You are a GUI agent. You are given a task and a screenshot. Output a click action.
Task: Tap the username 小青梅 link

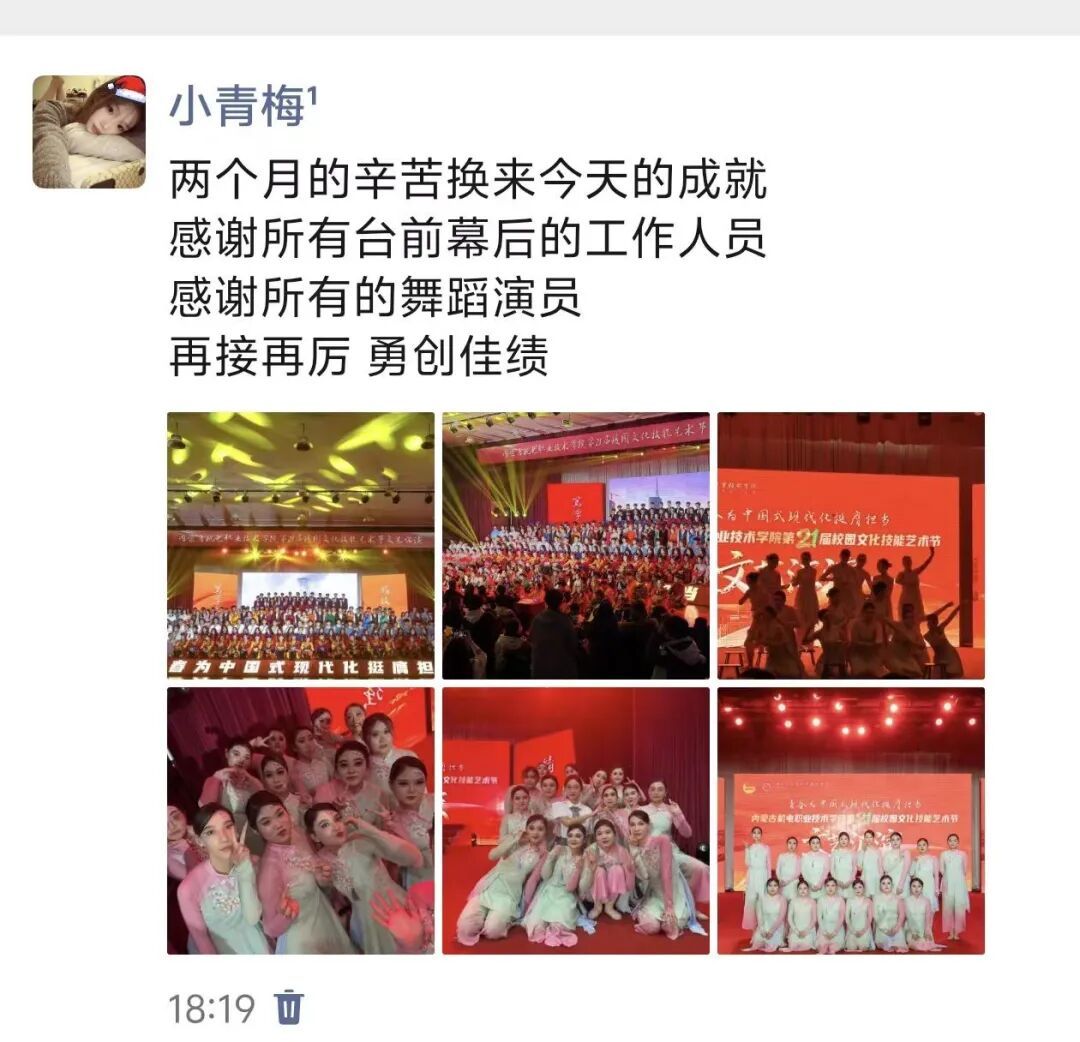coord(243,105)
